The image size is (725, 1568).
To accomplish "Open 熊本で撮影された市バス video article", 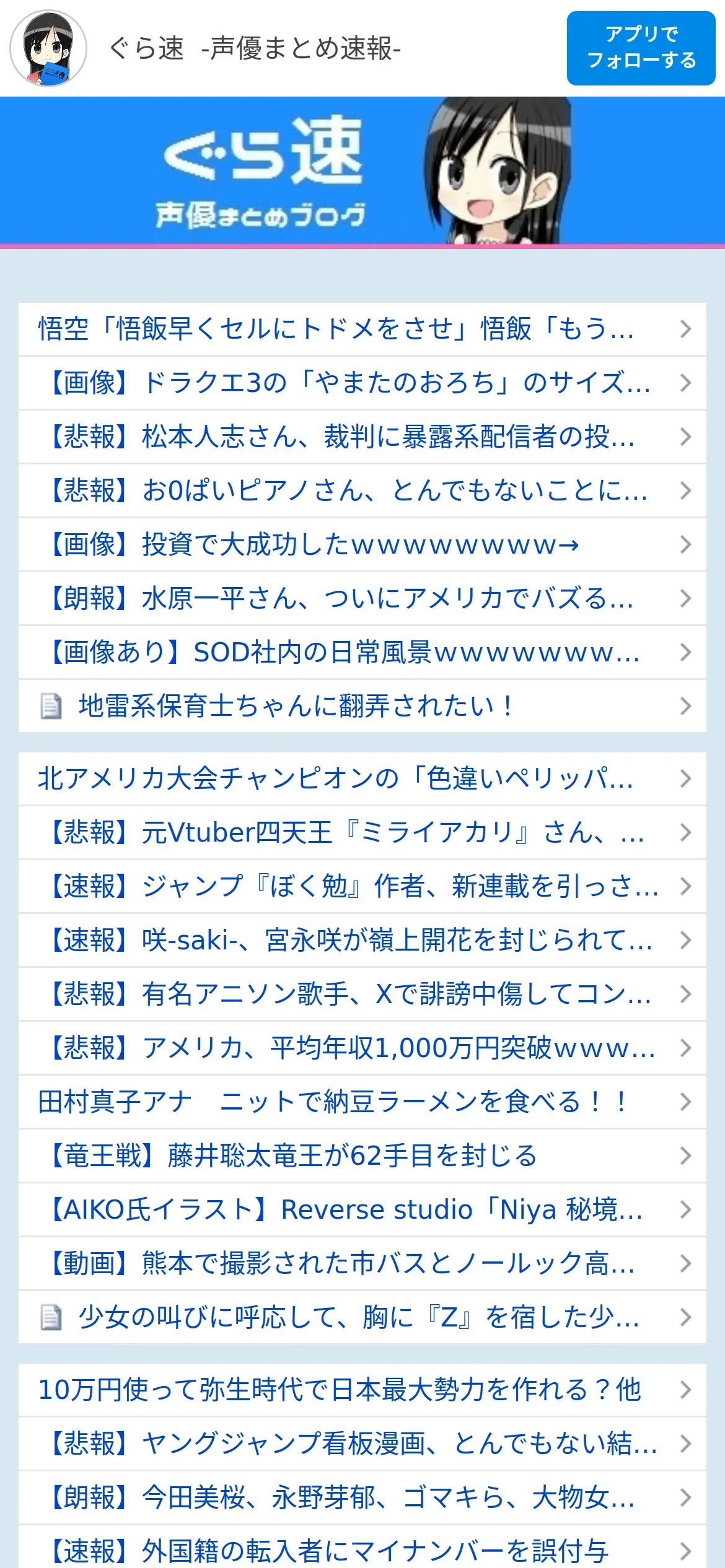I will (362, 1263).
